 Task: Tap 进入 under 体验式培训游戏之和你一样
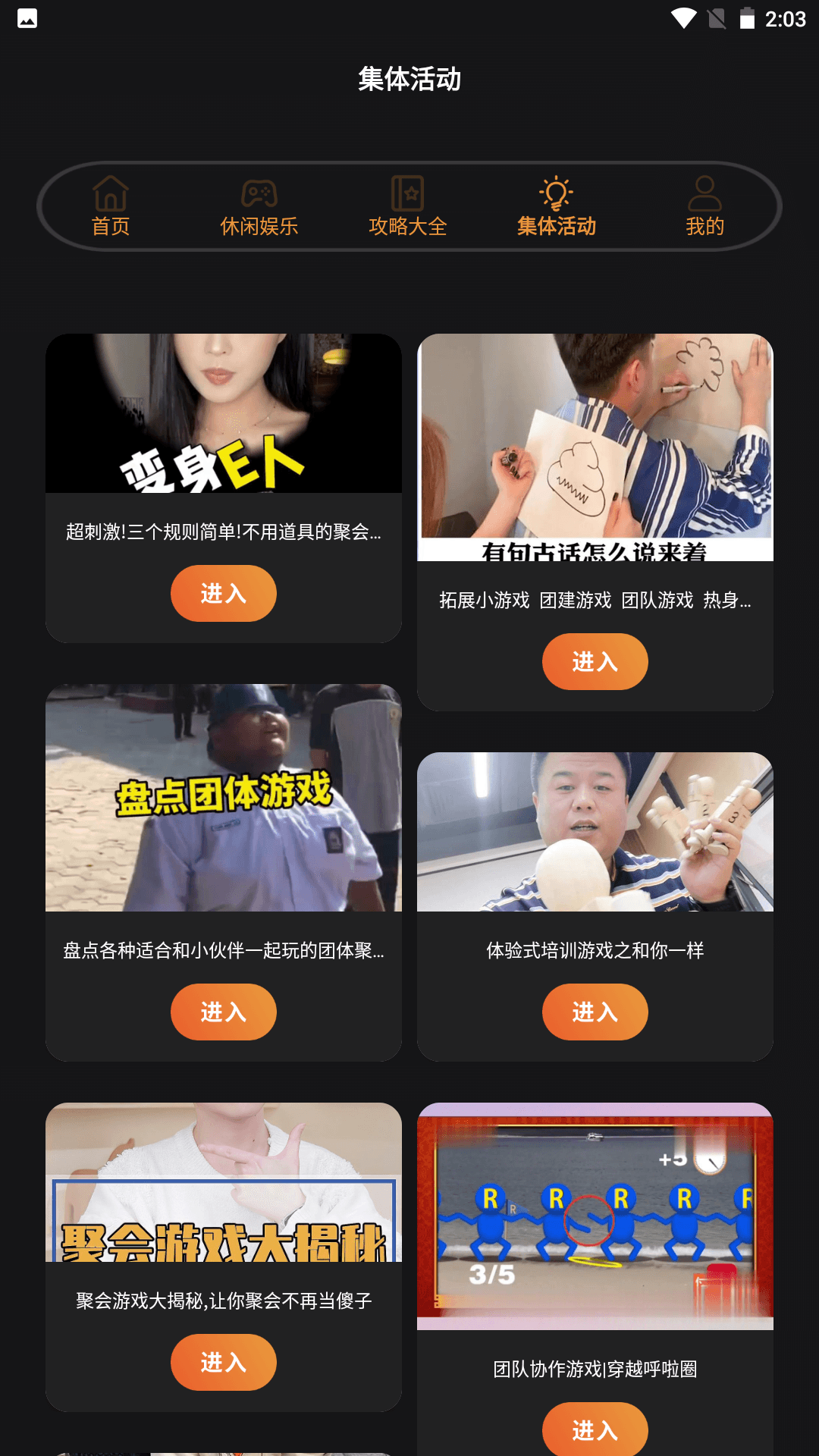(595, 1012)
